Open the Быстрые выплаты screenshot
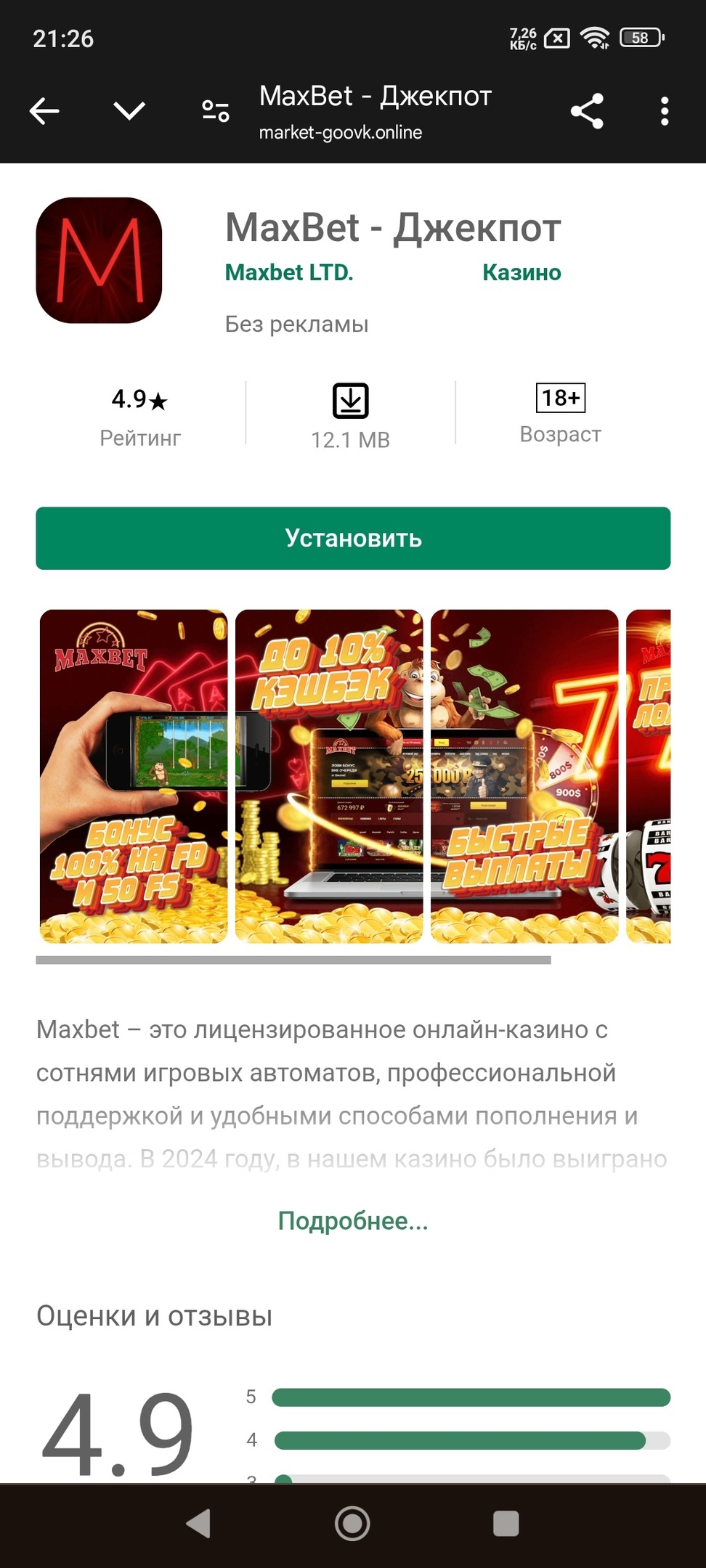Screen dimensions: 706x1568 524,776
